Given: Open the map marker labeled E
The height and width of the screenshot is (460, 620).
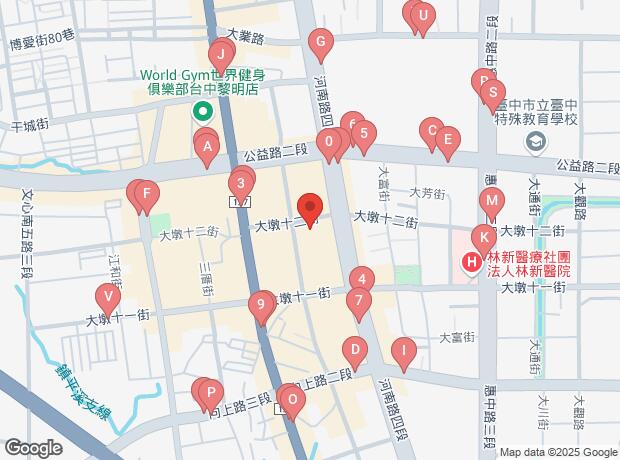Looking at the screenshot, I should (x=447, y=140).
